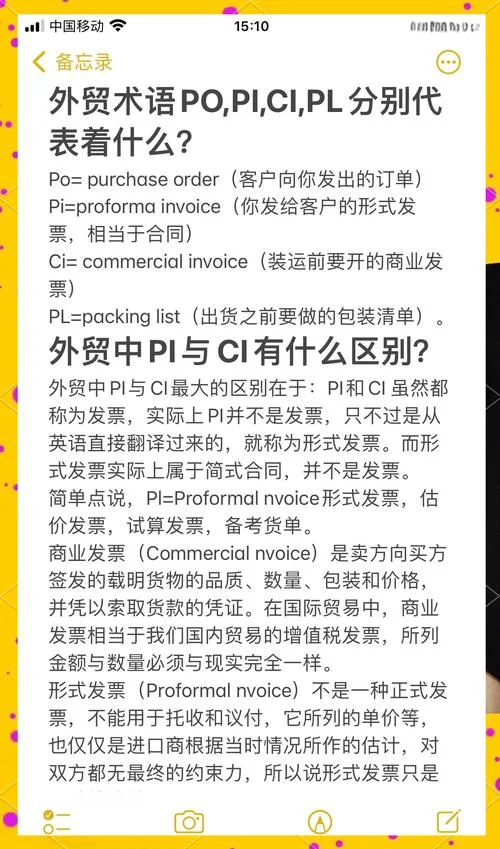
Task: Add a checklist to the note
Action: point(56,822)
